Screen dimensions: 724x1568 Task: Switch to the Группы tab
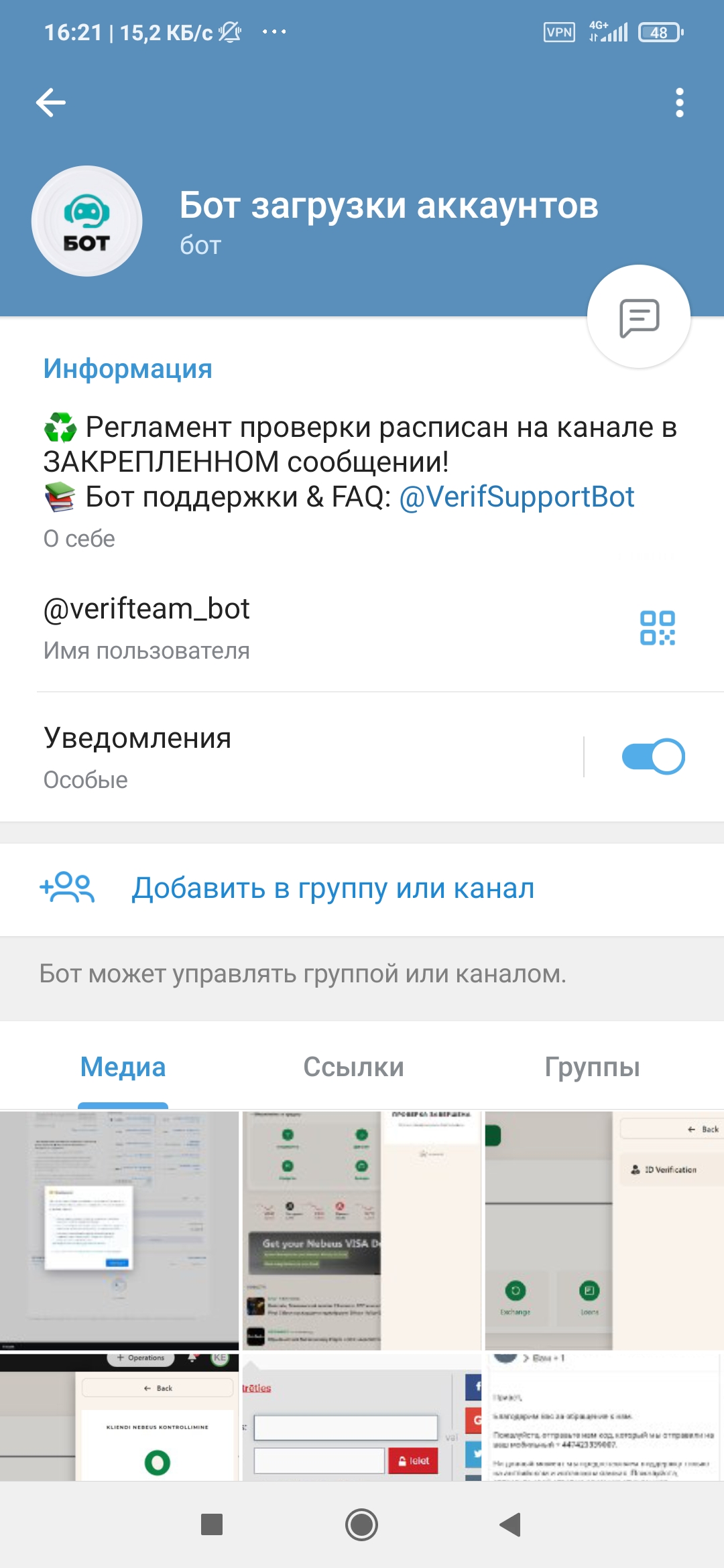pos(592,1067)
